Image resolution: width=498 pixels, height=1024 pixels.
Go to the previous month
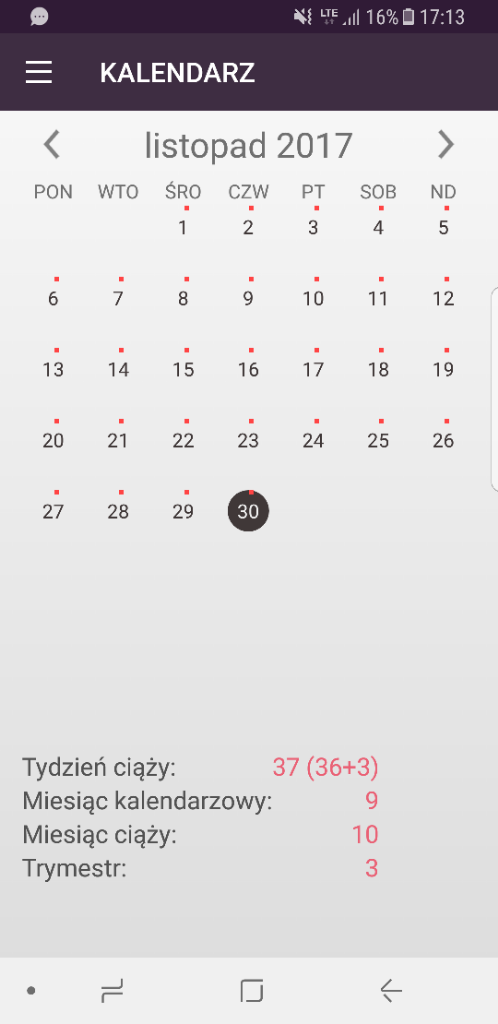pyautogui.click(x=52, y=144)
